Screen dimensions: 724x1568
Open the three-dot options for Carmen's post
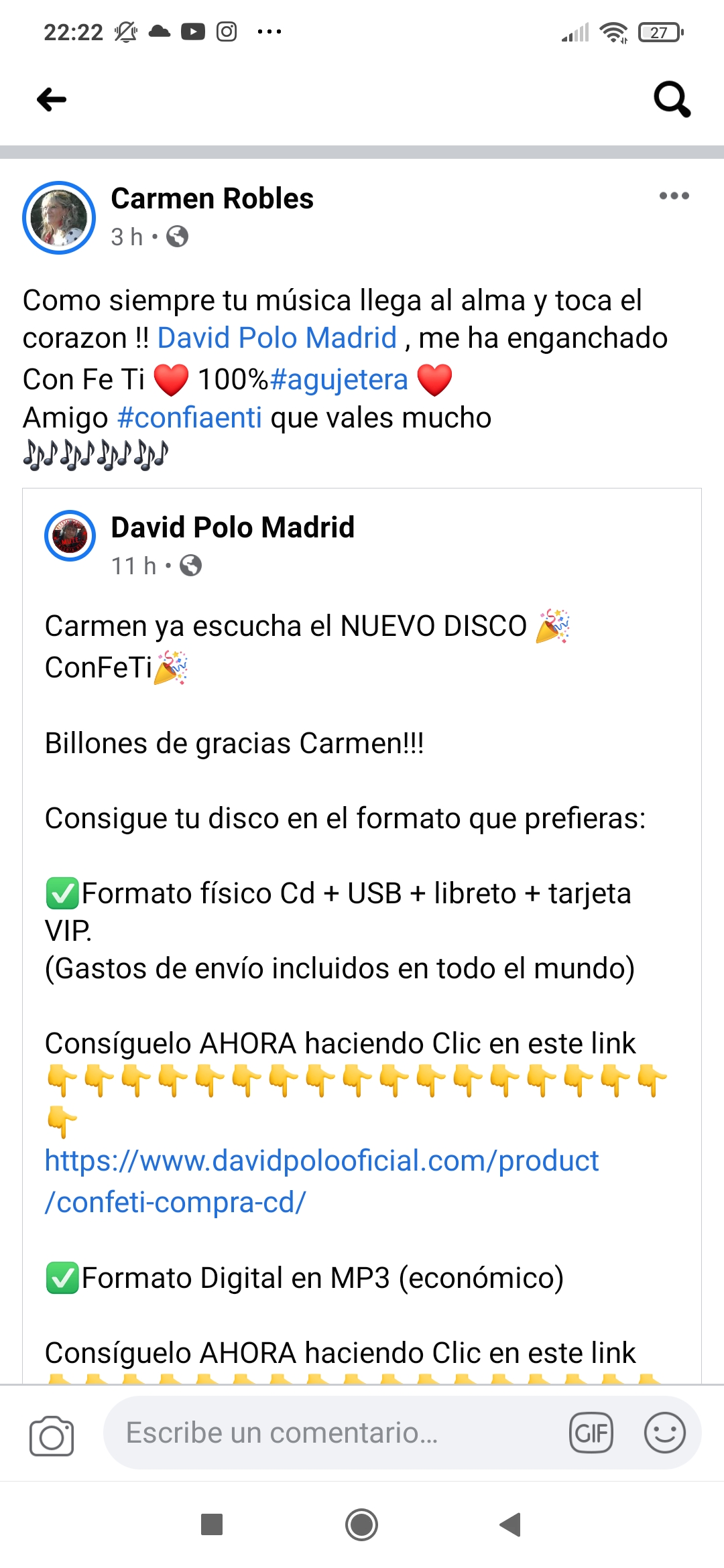coord(674,196)
